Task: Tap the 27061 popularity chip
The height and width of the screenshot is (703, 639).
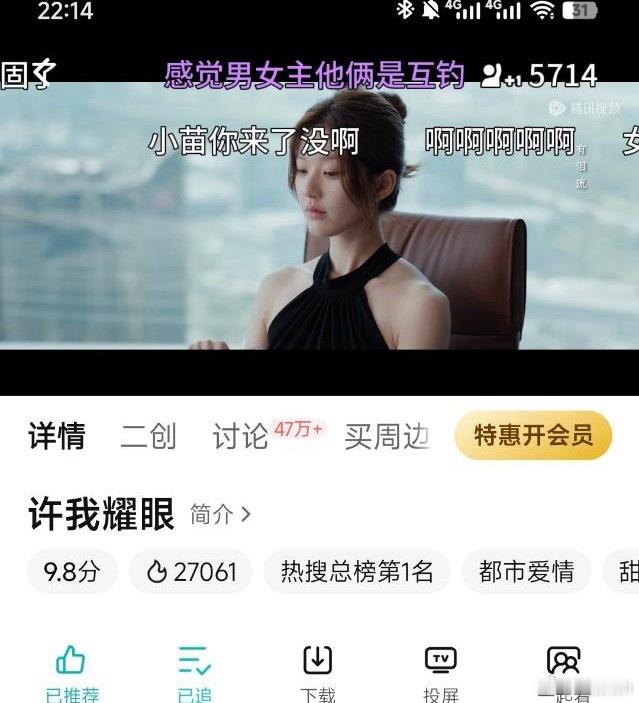Action: click(191, 572)
